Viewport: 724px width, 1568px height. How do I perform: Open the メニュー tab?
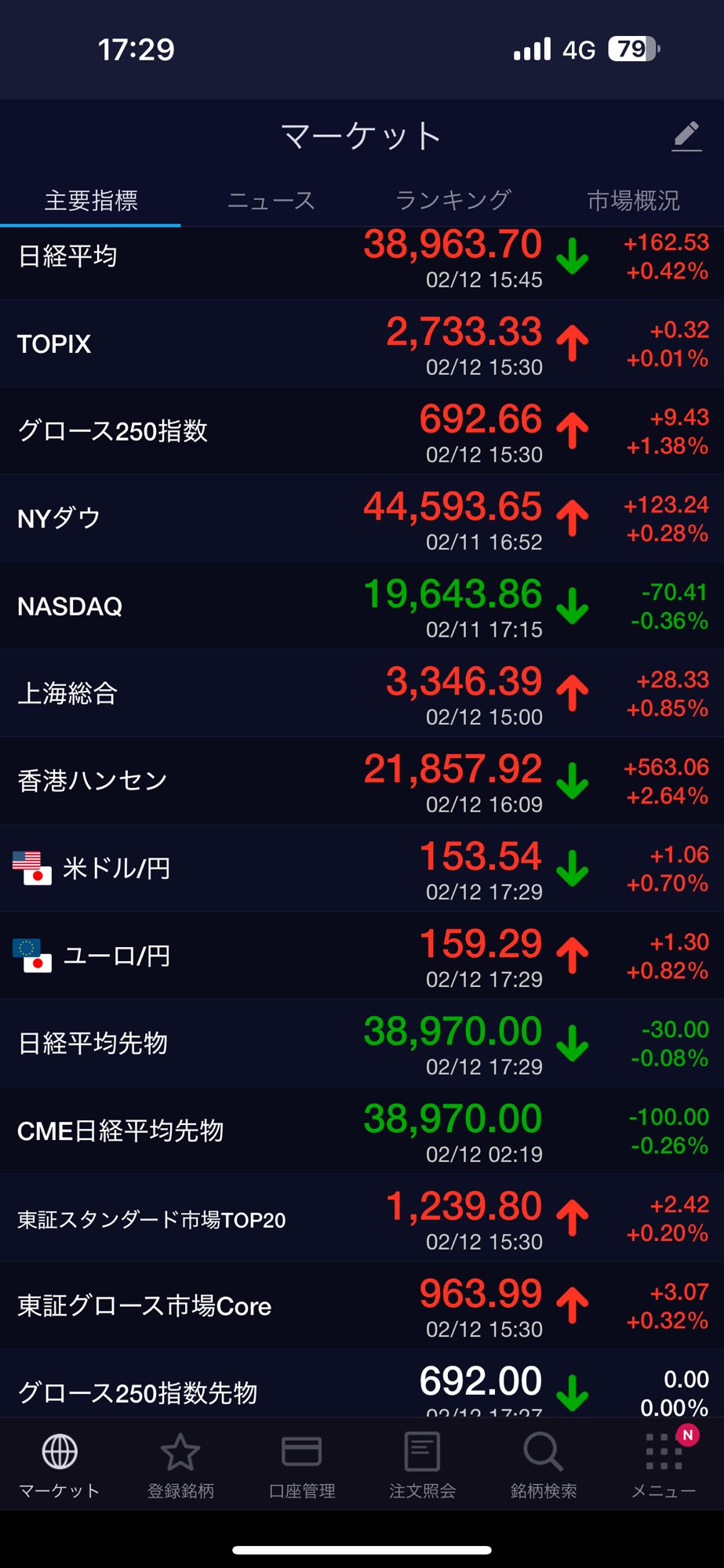tap(664, 1465)
